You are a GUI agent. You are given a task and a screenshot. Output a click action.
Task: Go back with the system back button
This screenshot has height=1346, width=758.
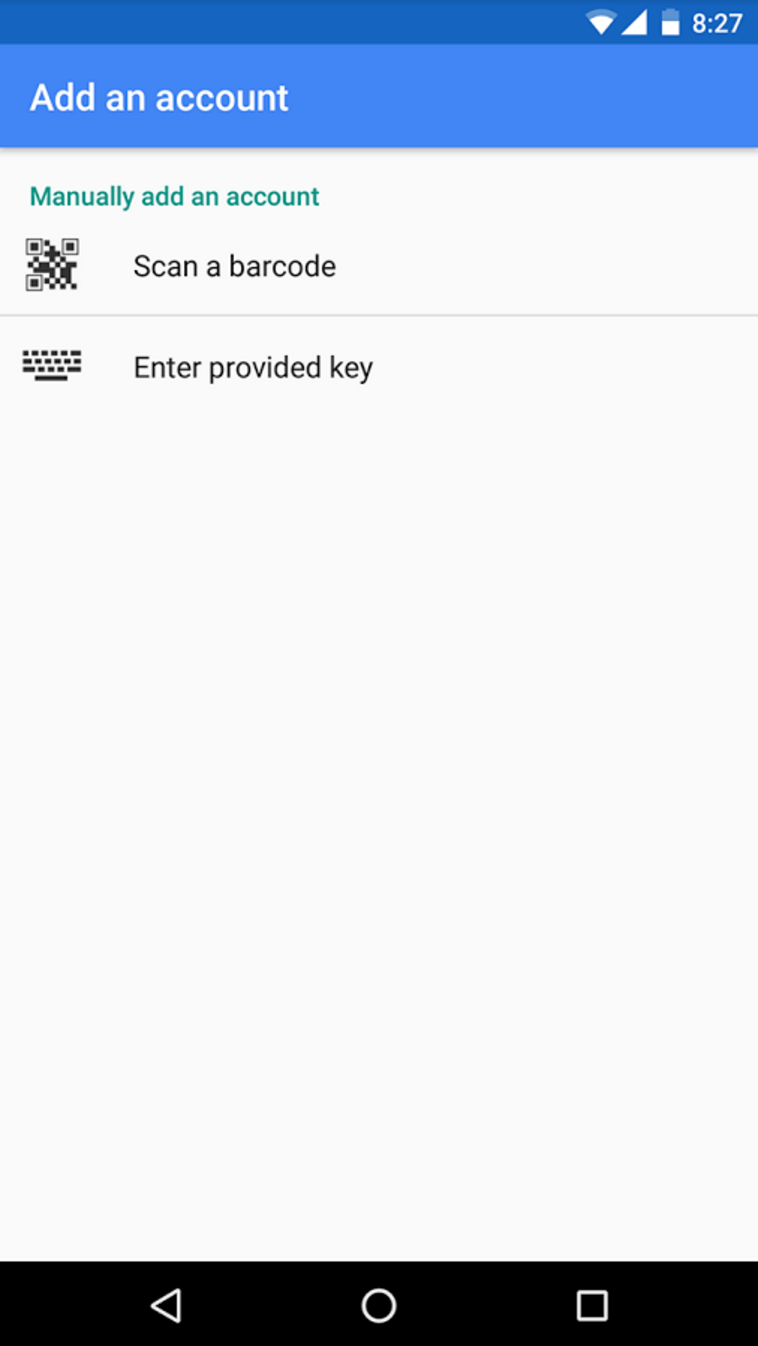coord(166,1304)
